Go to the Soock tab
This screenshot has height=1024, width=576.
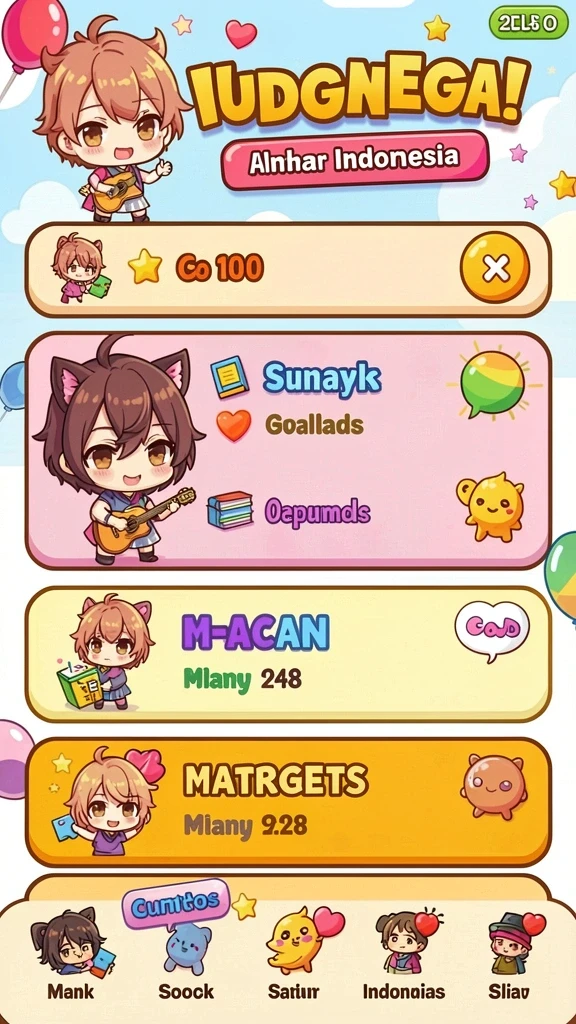point(186,953)
